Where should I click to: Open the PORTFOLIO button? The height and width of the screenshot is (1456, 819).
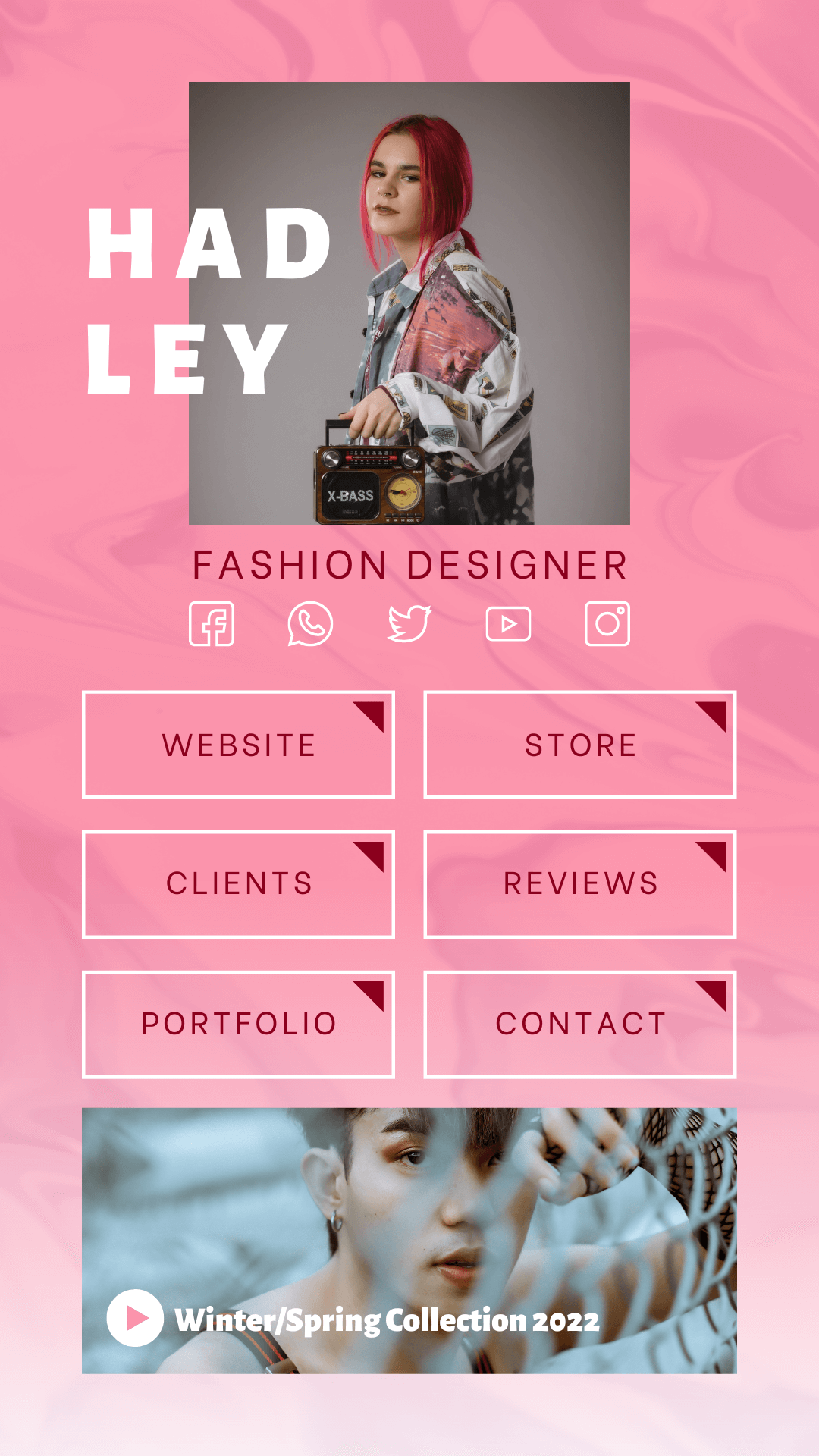click(x=238, y=1024)
